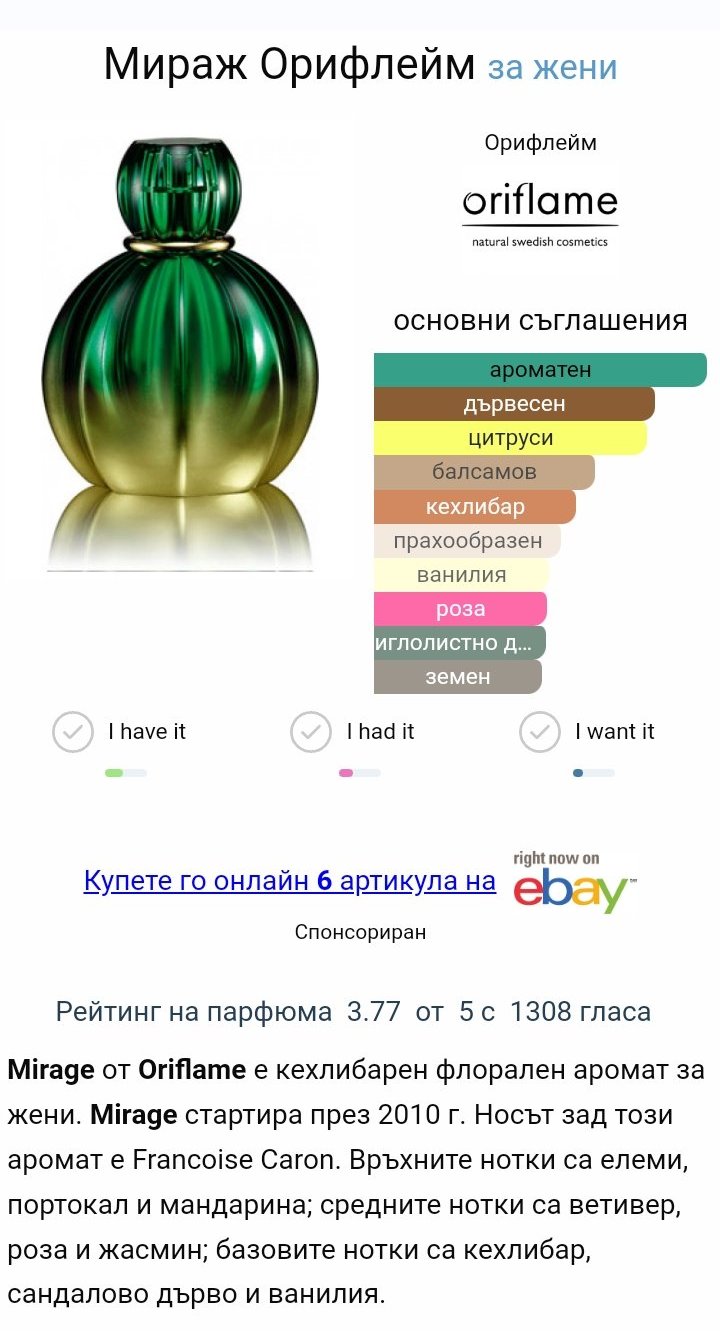Open the Oriflame brand logo link
This screenshot has width=720, height=1331.
click(540, 215)
